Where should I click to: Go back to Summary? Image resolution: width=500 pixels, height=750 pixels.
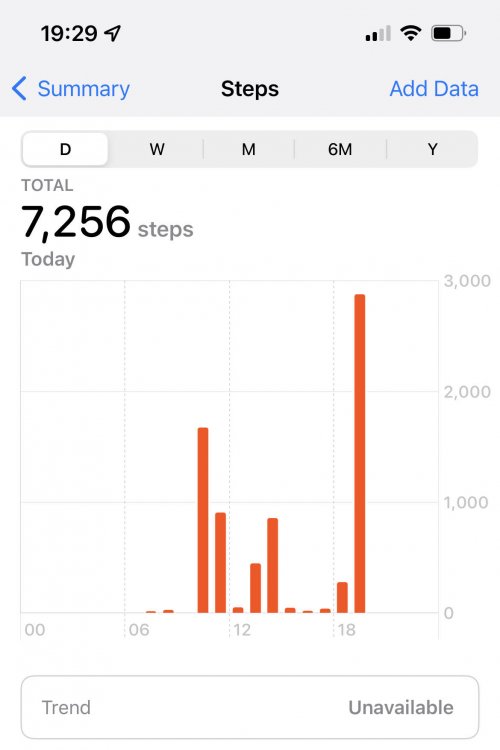pyautogui.click(x=71, y=89)
